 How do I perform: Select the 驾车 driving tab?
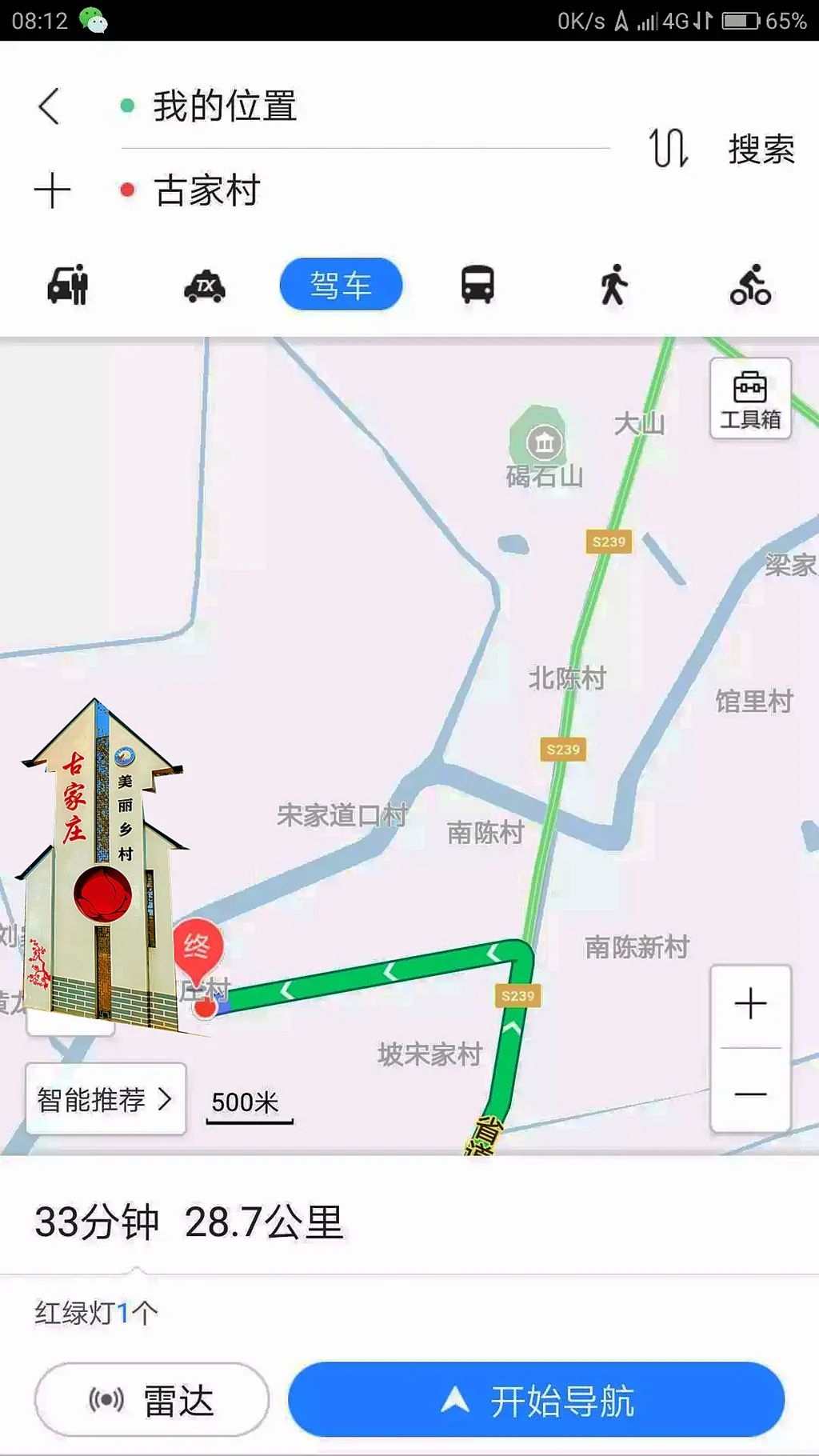[x=341, y=285]
